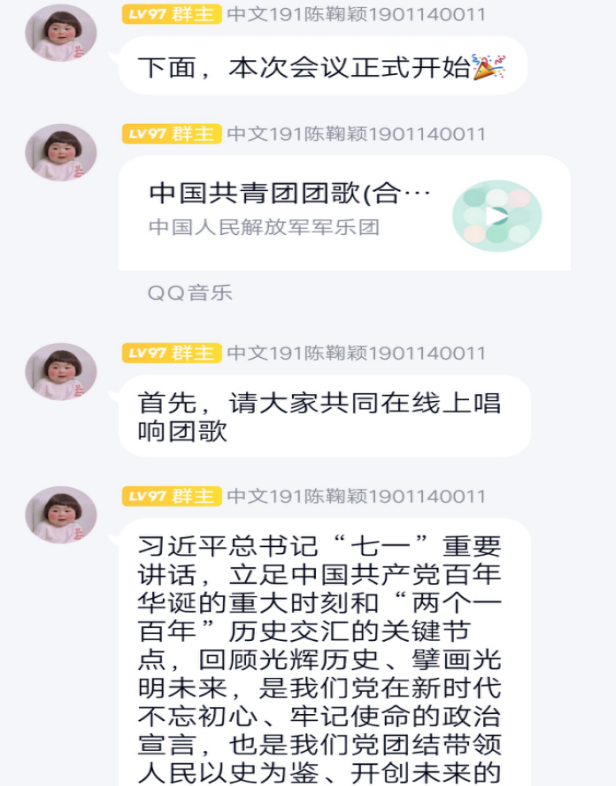The height and width of the screenshot is (786, 616).
Task: Open the 中国共青团团歌 music card
Action: pyautogui.click(x=290, y=210)
